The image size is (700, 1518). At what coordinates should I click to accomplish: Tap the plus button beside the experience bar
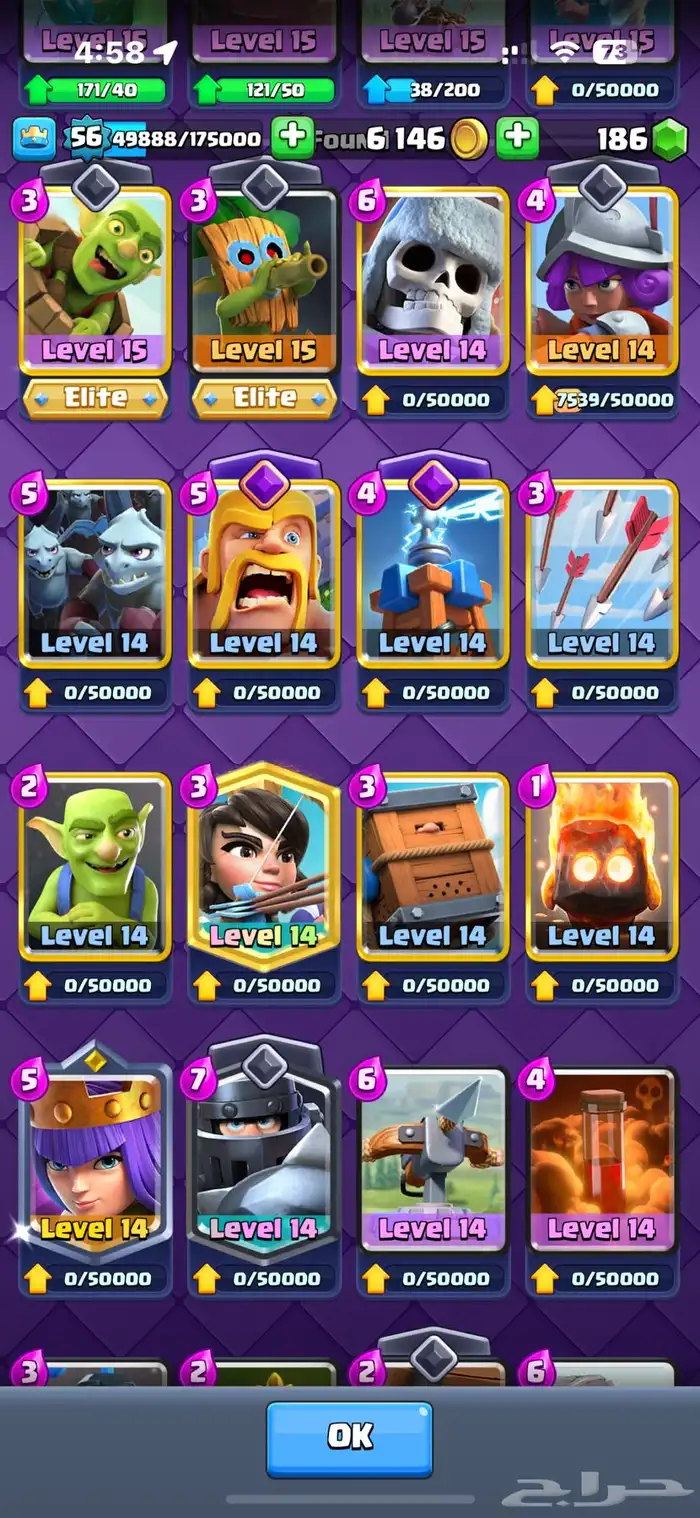click(292, 138)
